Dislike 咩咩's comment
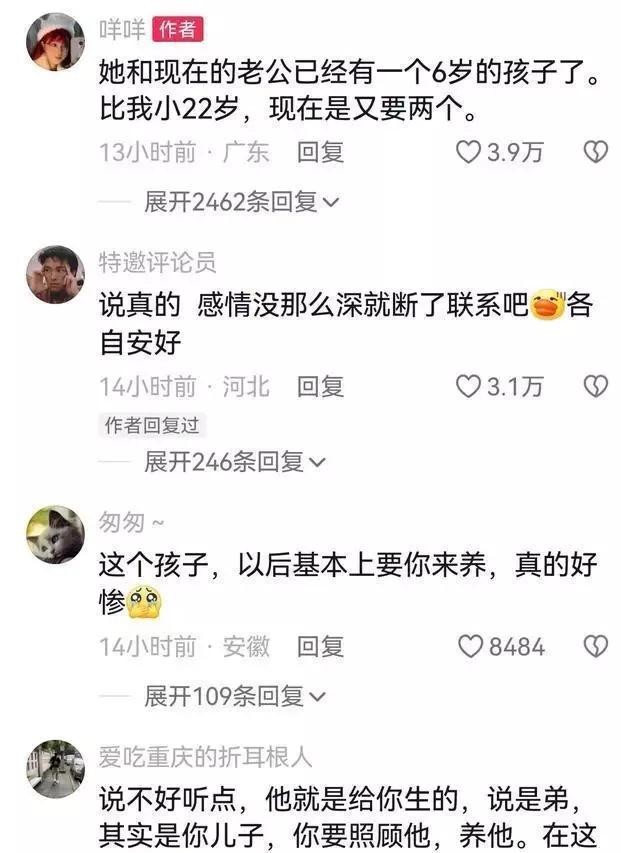The image size is (621, 853). point(596,152)
